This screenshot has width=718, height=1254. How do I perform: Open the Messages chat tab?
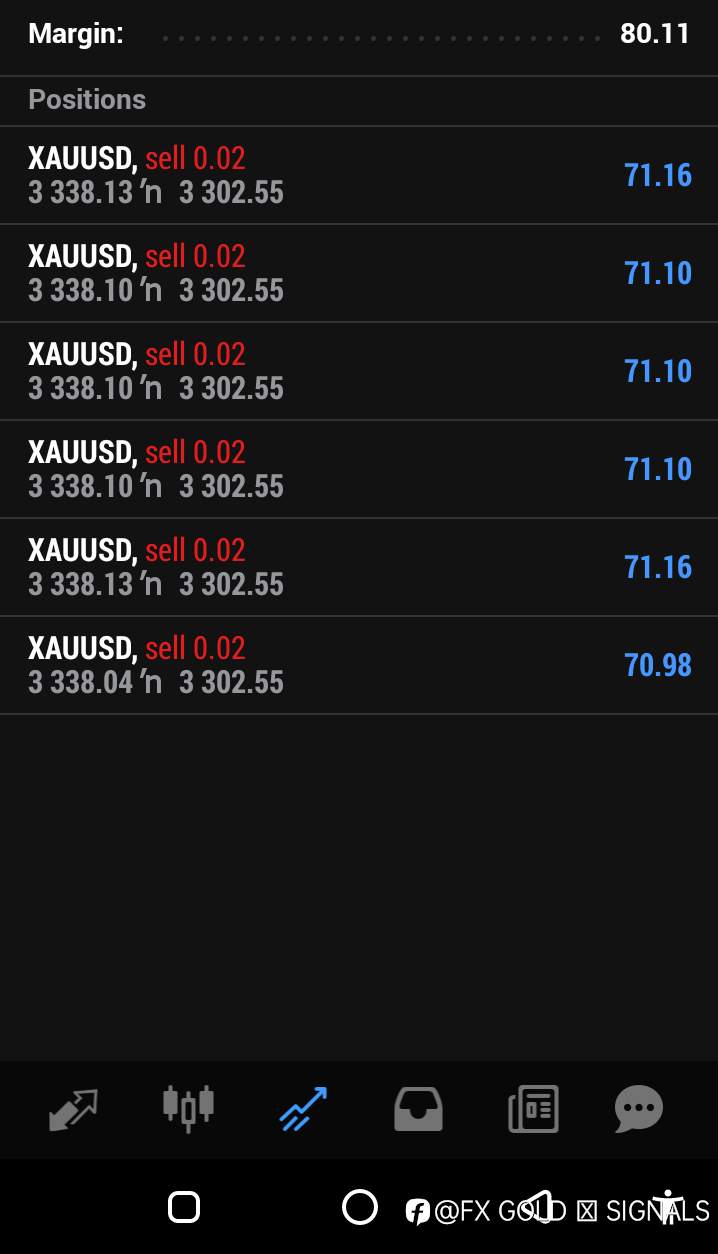639,1109
